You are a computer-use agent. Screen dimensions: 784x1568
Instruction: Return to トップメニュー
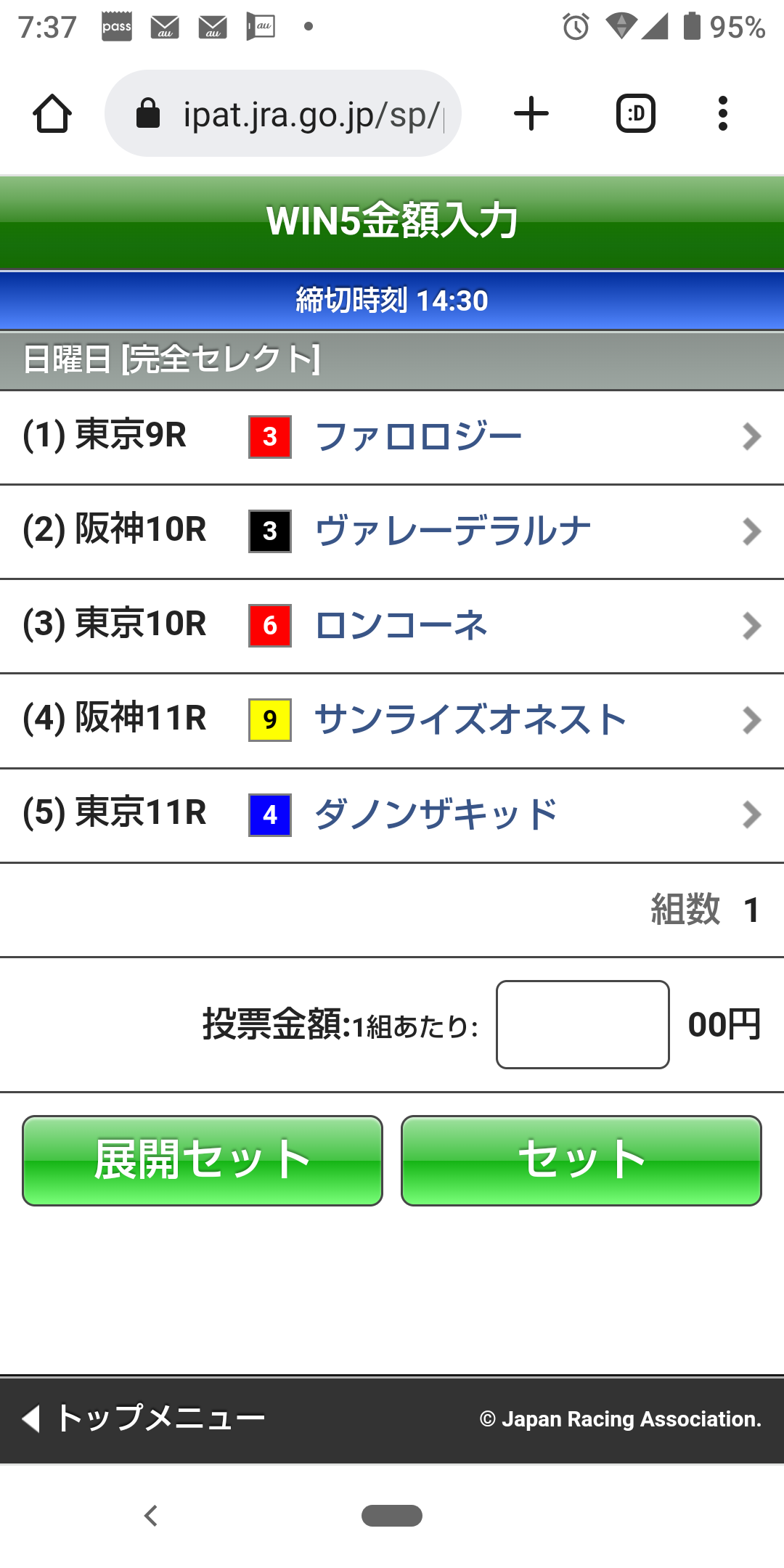click(145, 1418)
